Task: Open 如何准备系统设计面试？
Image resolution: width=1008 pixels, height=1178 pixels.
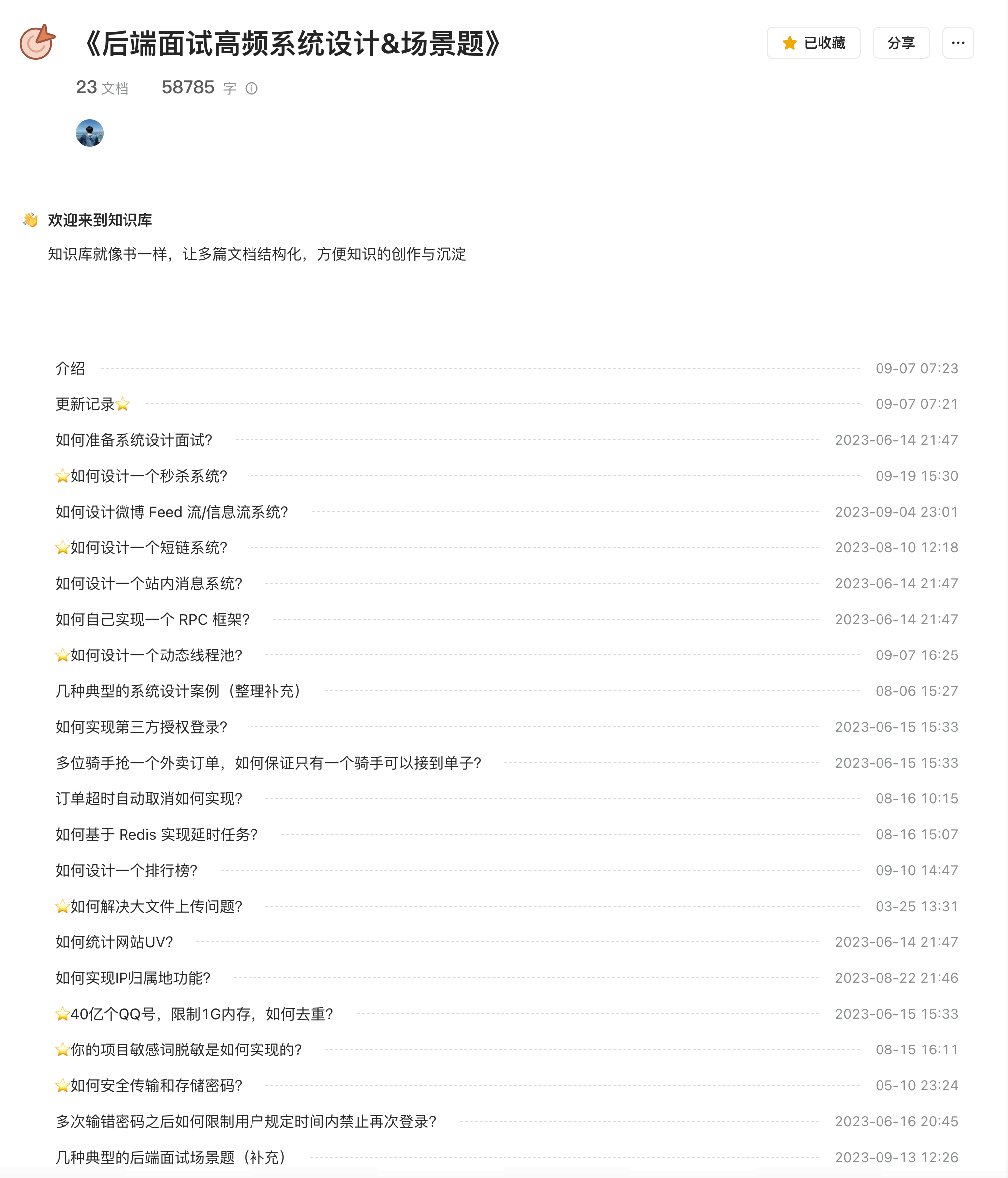Action: click(x=134, y=440)
